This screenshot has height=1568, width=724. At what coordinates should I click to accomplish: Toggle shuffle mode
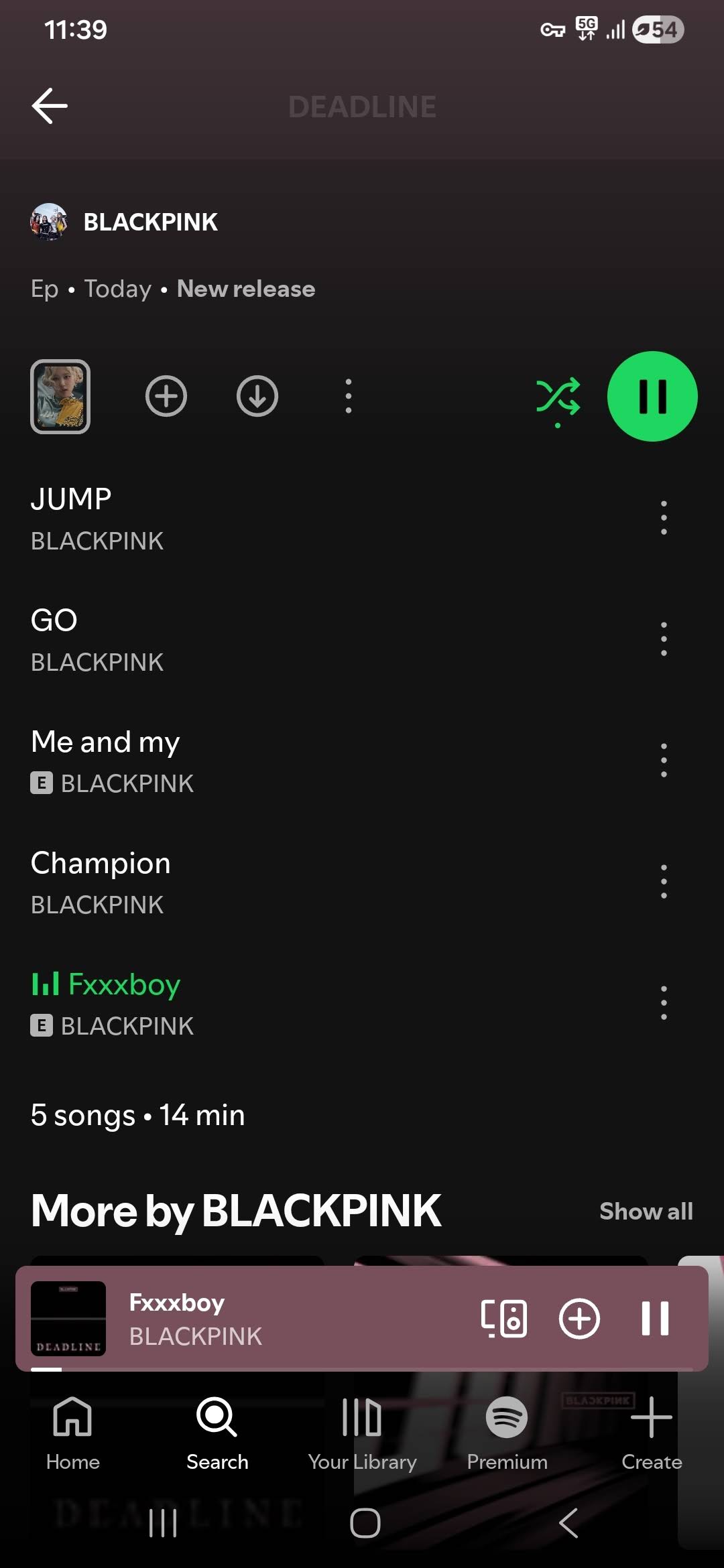coord(558,397)
